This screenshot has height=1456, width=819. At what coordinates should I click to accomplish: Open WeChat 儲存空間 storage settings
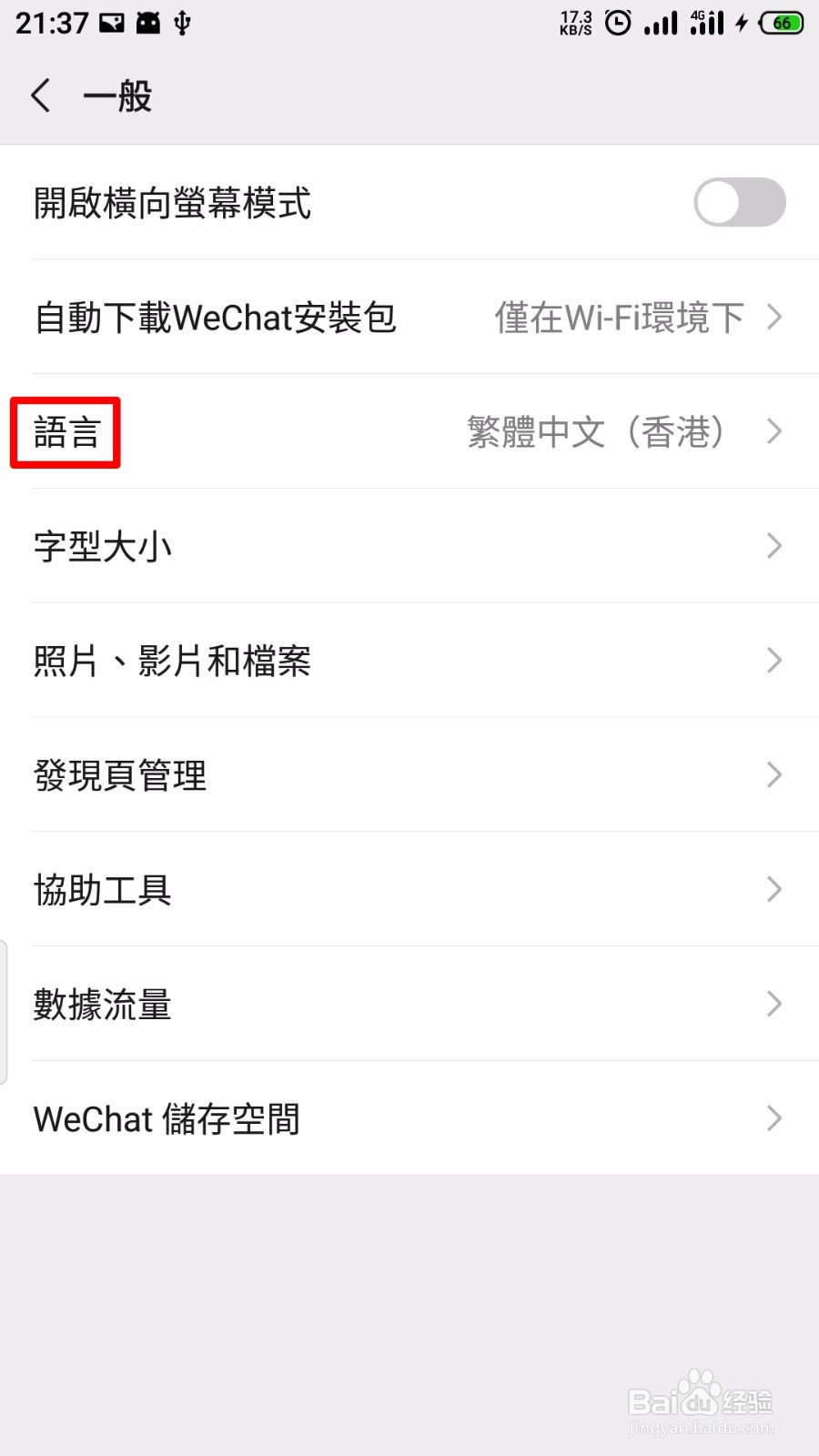(409, 1119)
